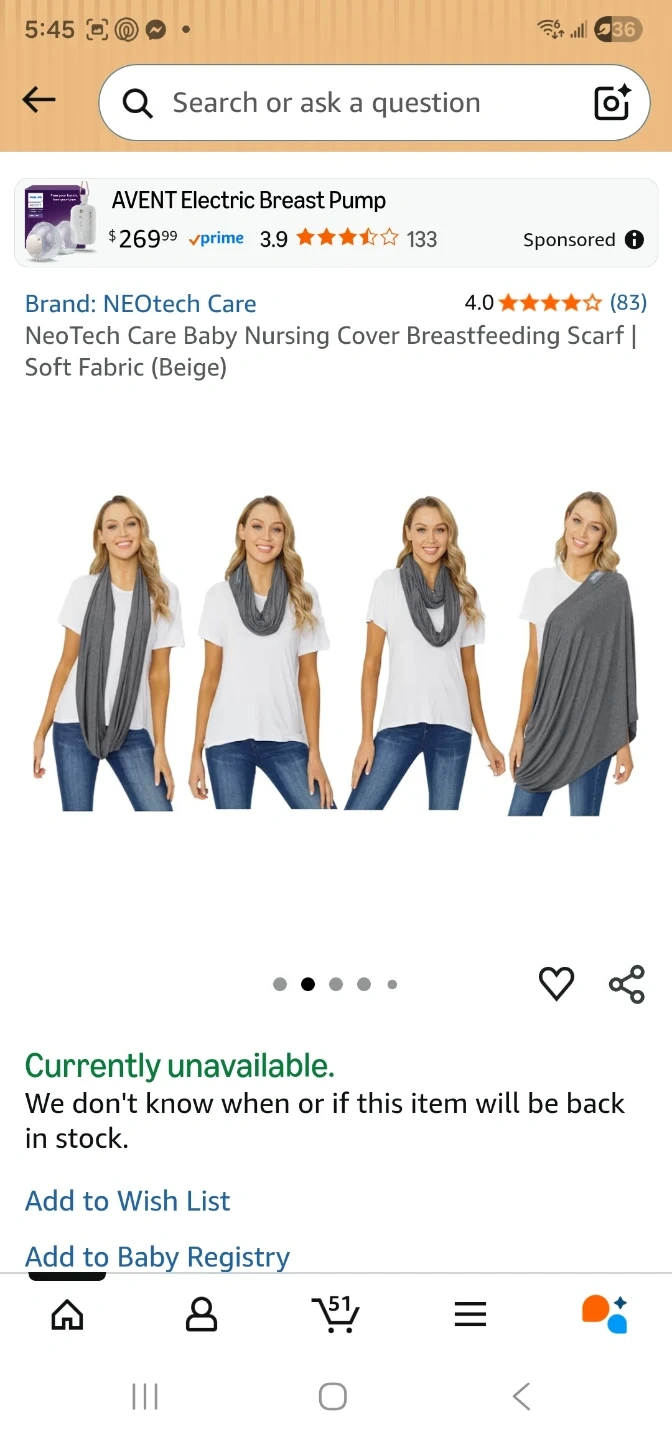
Task: Go back using the top-left arrow
Action: [x=39, y=100]
